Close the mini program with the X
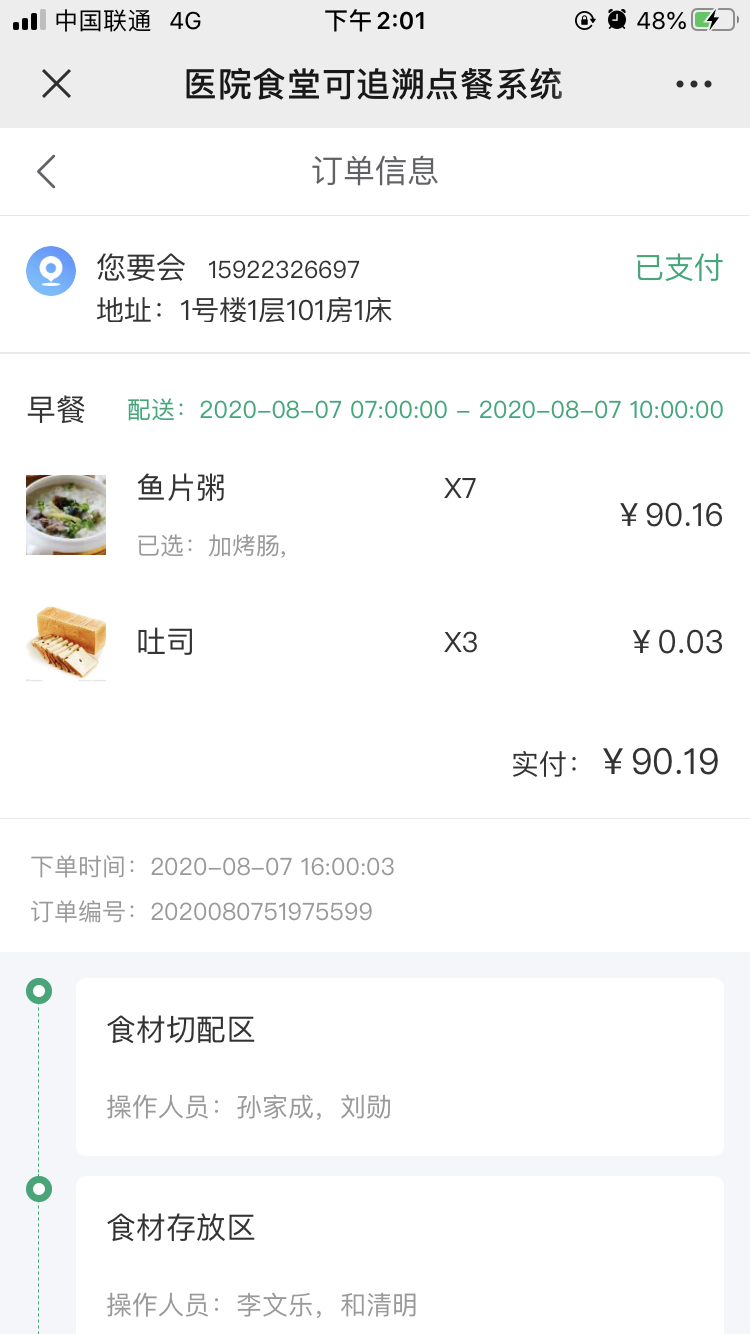This screenshot has height=1334, width=750. (57, 85)
